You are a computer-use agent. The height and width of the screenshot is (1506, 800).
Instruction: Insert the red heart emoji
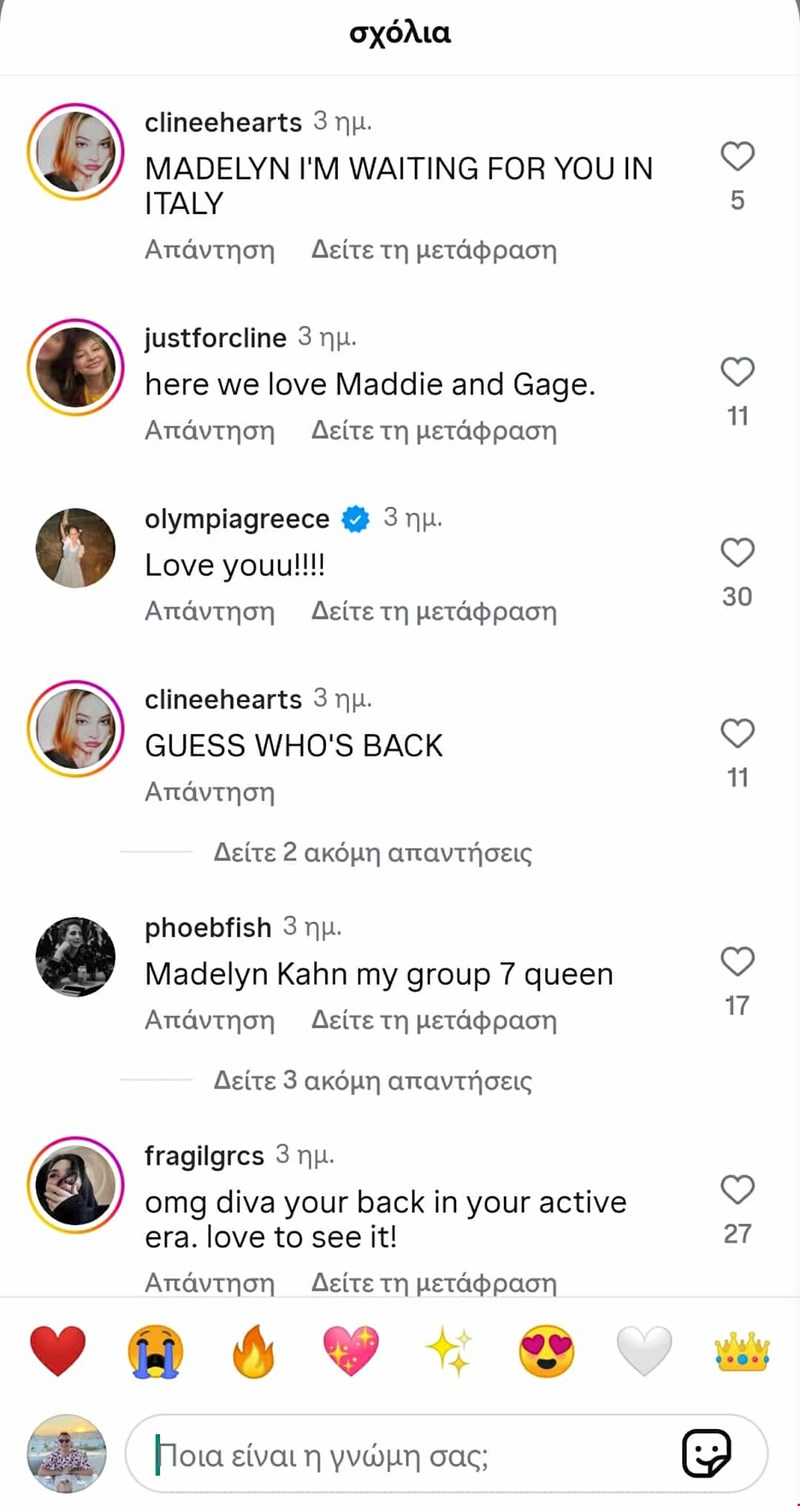[x=58, y=1353]
